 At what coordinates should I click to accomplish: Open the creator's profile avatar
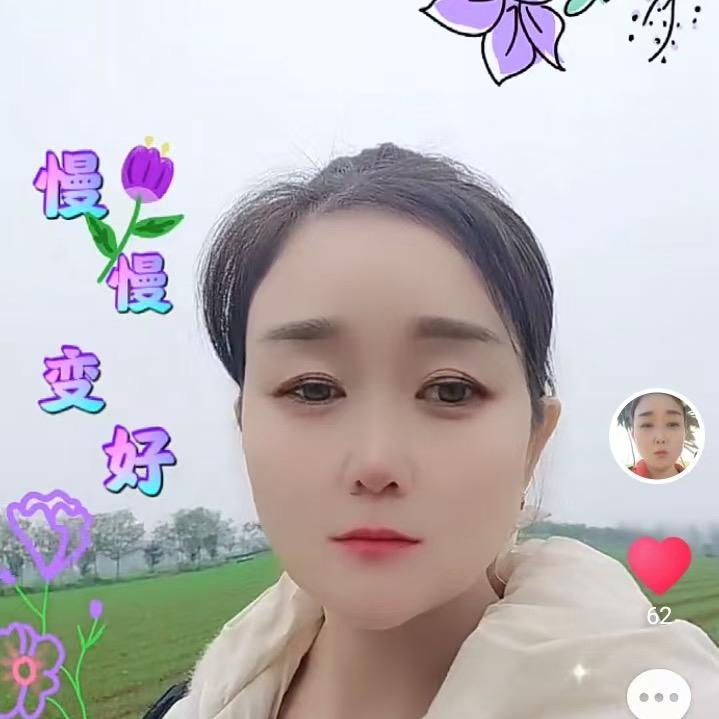pos(656,437)
